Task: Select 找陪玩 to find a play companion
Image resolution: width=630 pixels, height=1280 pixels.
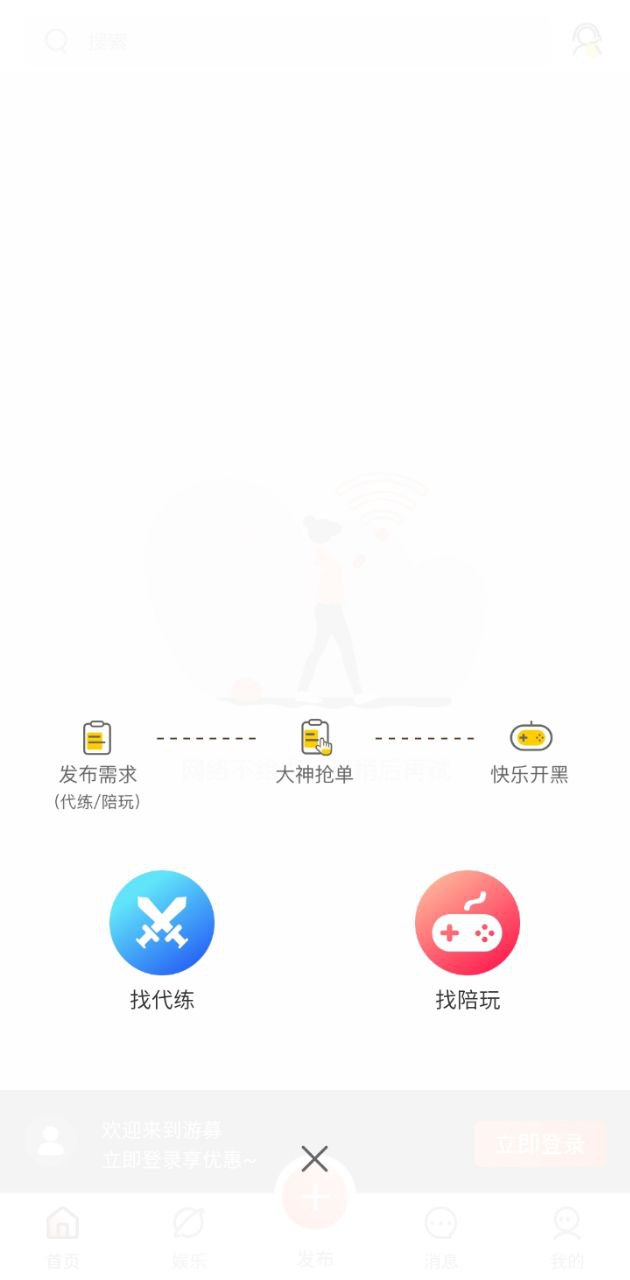Action: [x=467, y=923]
